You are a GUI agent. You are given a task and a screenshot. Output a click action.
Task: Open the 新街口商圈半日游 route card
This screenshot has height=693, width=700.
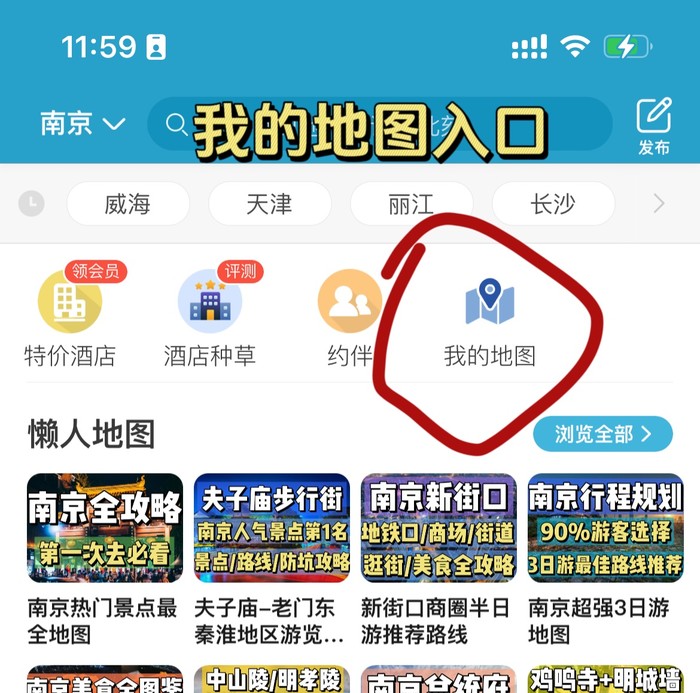pos(438,558)
